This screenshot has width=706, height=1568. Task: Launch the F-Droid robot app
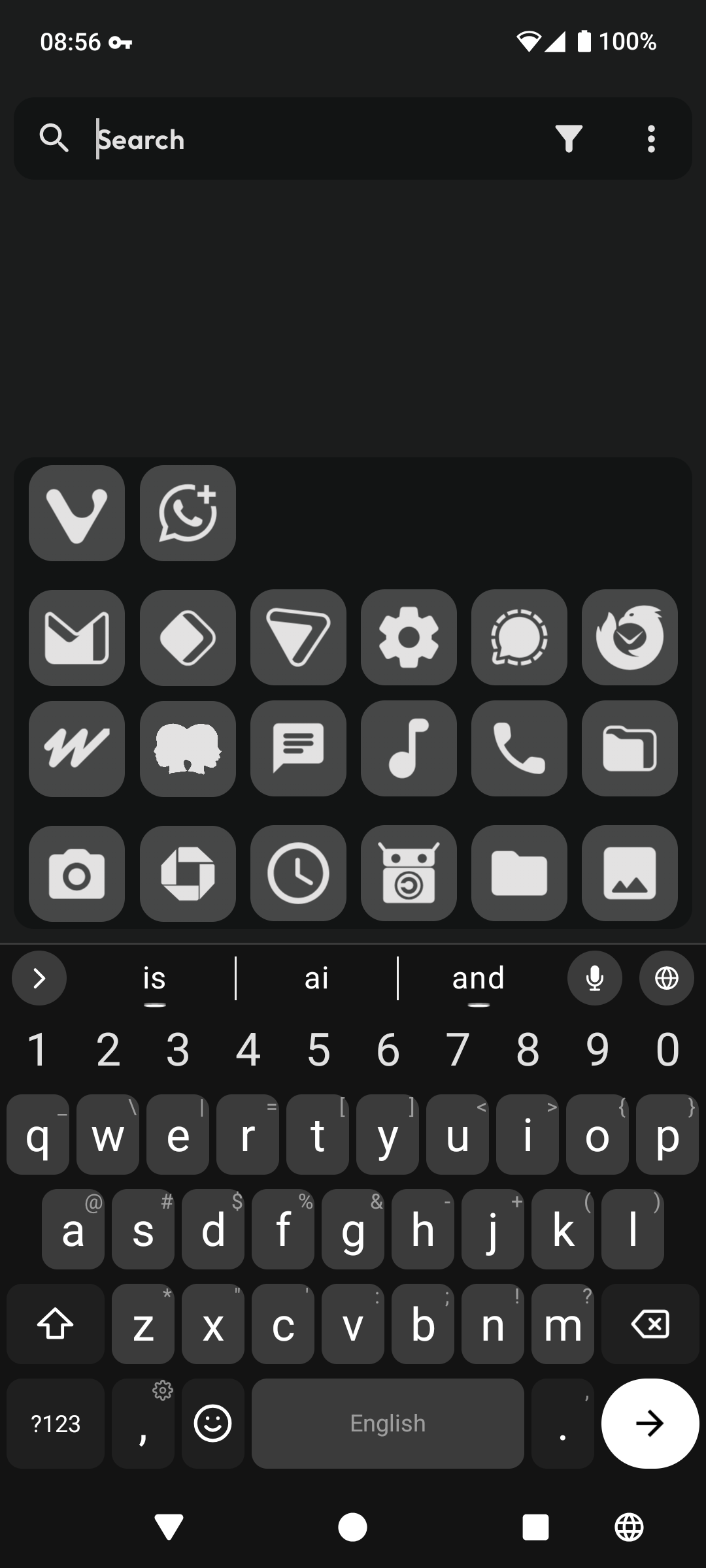coord(409,874)
